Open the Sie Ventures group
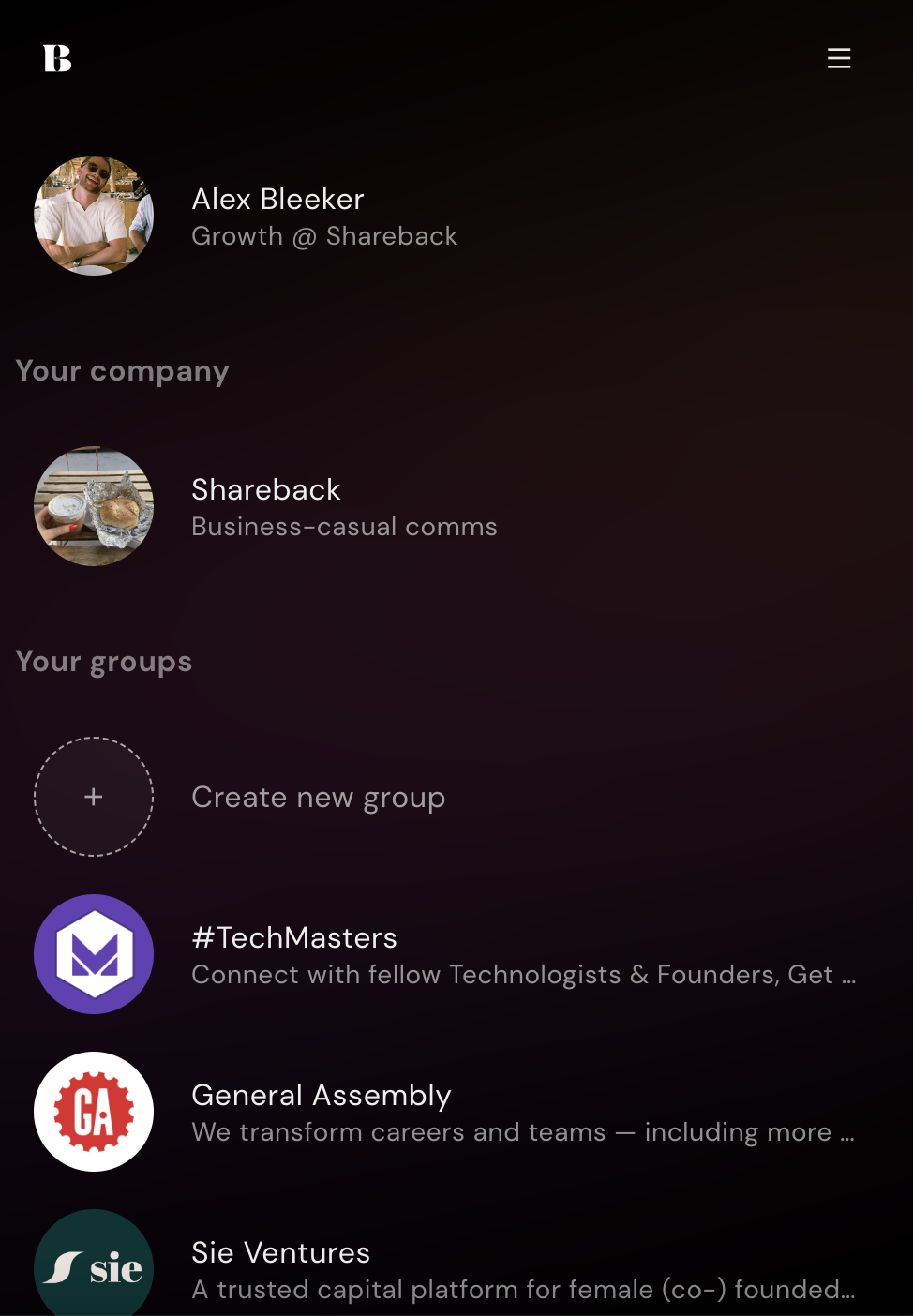913x1316 pixels. pos(280,1253)
